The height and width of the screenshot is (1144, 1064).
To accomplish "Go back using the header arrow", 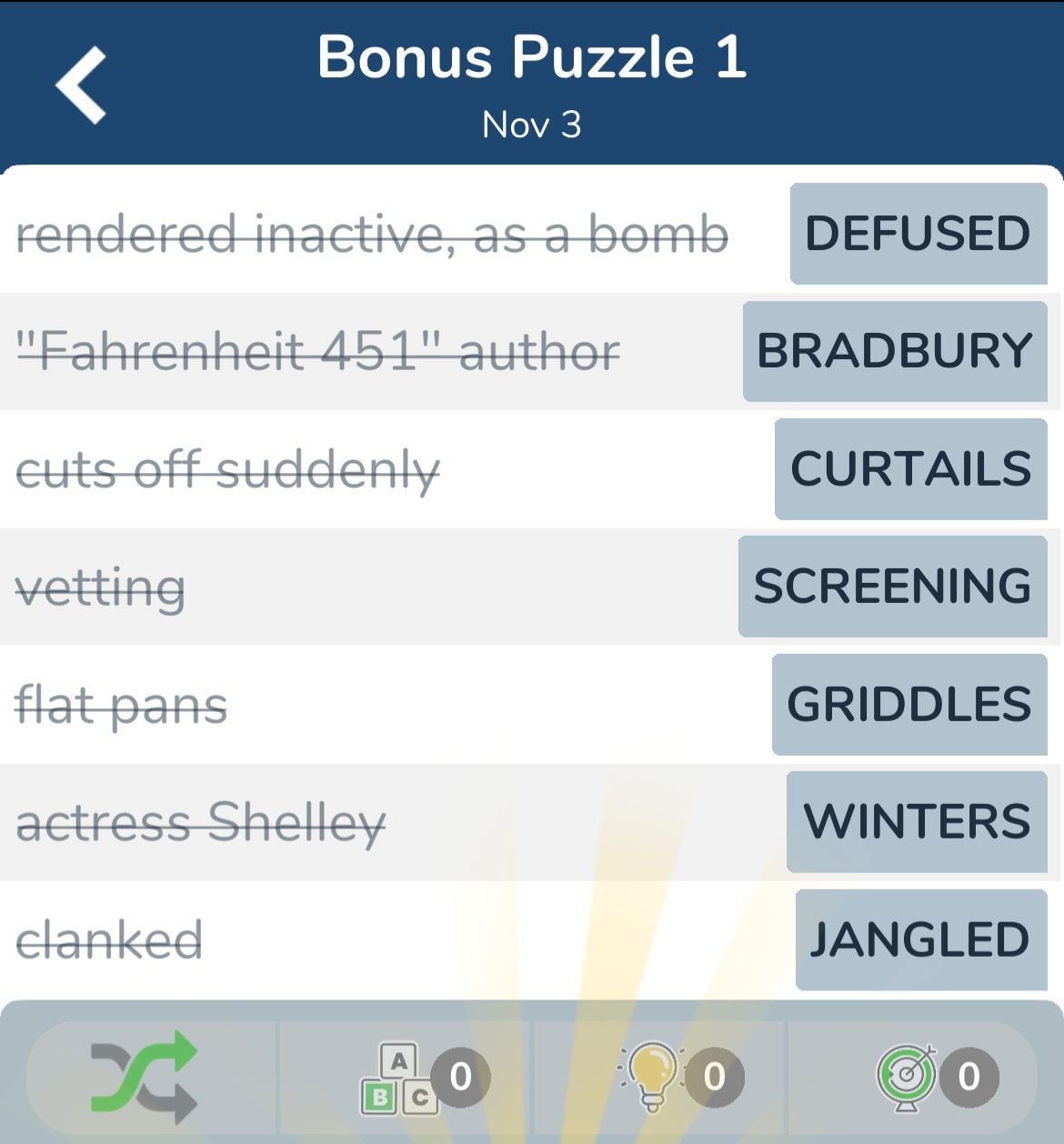I will pos(82,85).
